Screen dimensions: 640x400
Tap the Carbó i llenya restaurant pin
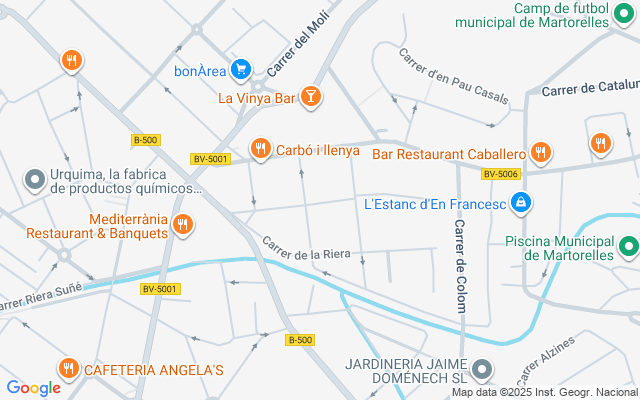pos(260,150)
